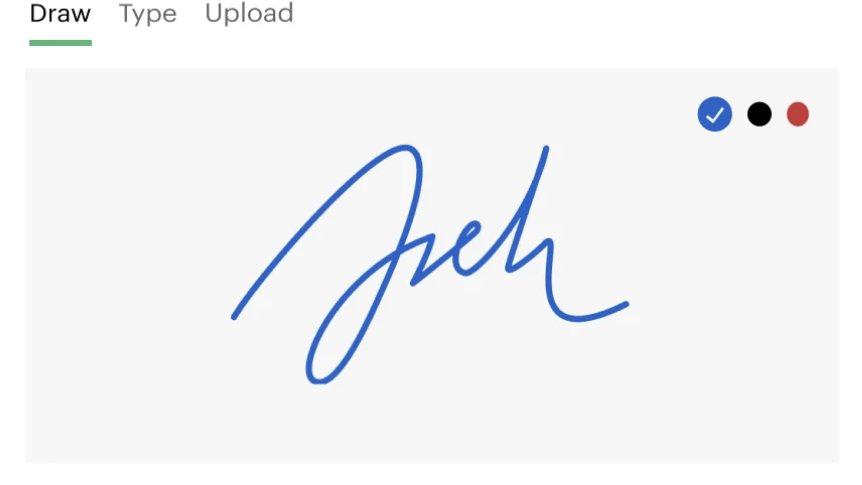Image resolution: width=862 pixels, height=485 pixels.
Task: Select the Draw tab
Action: [x=60, y=15]
